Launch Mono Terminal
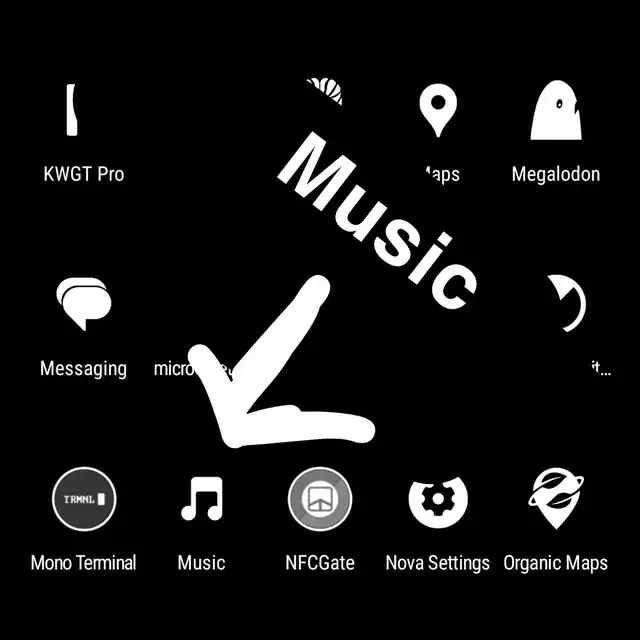The image size is (640, 640). tap(84, 498)
